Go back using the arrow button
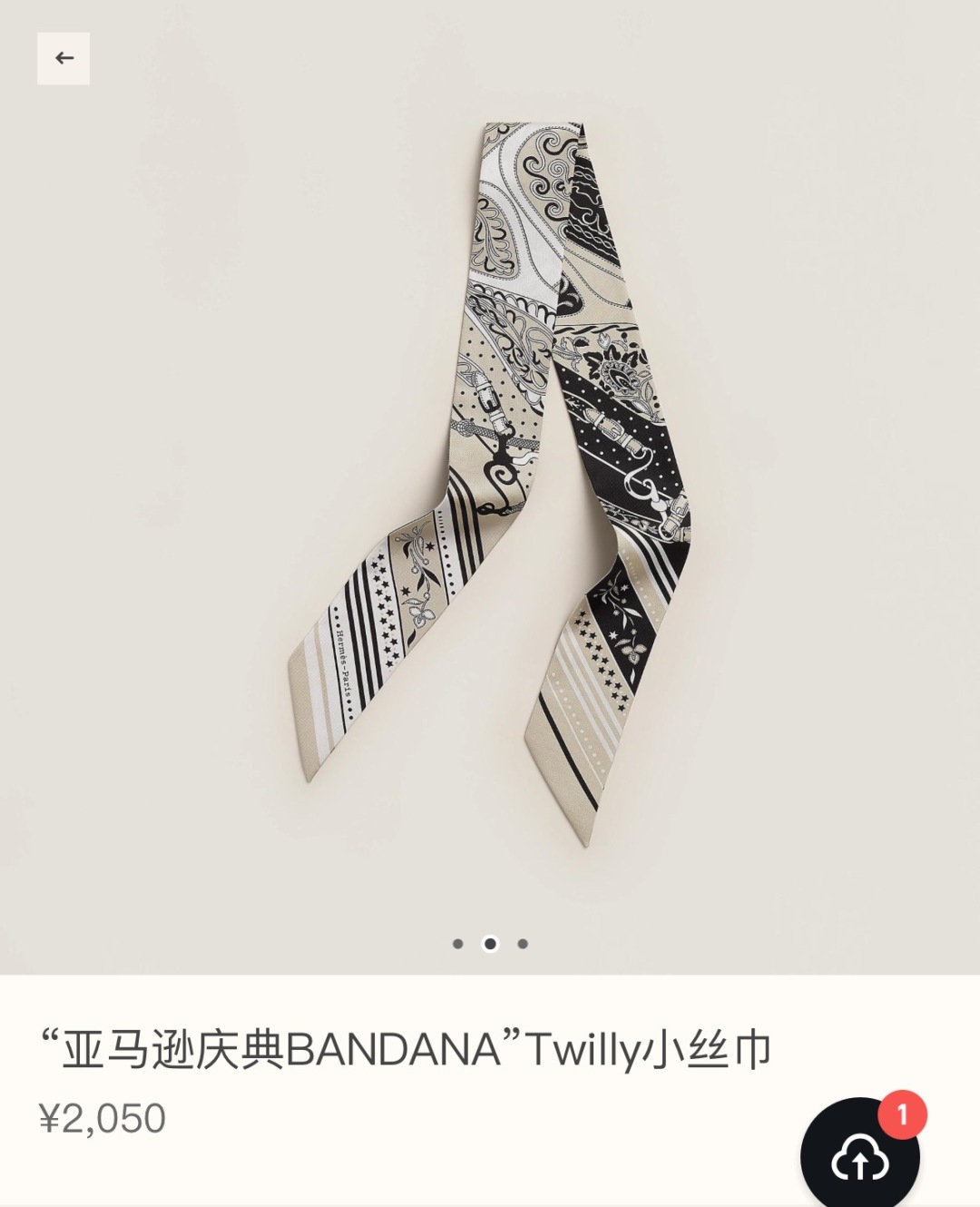The width and height of the screenshot is (980, 1207). (x=64, y=59)
